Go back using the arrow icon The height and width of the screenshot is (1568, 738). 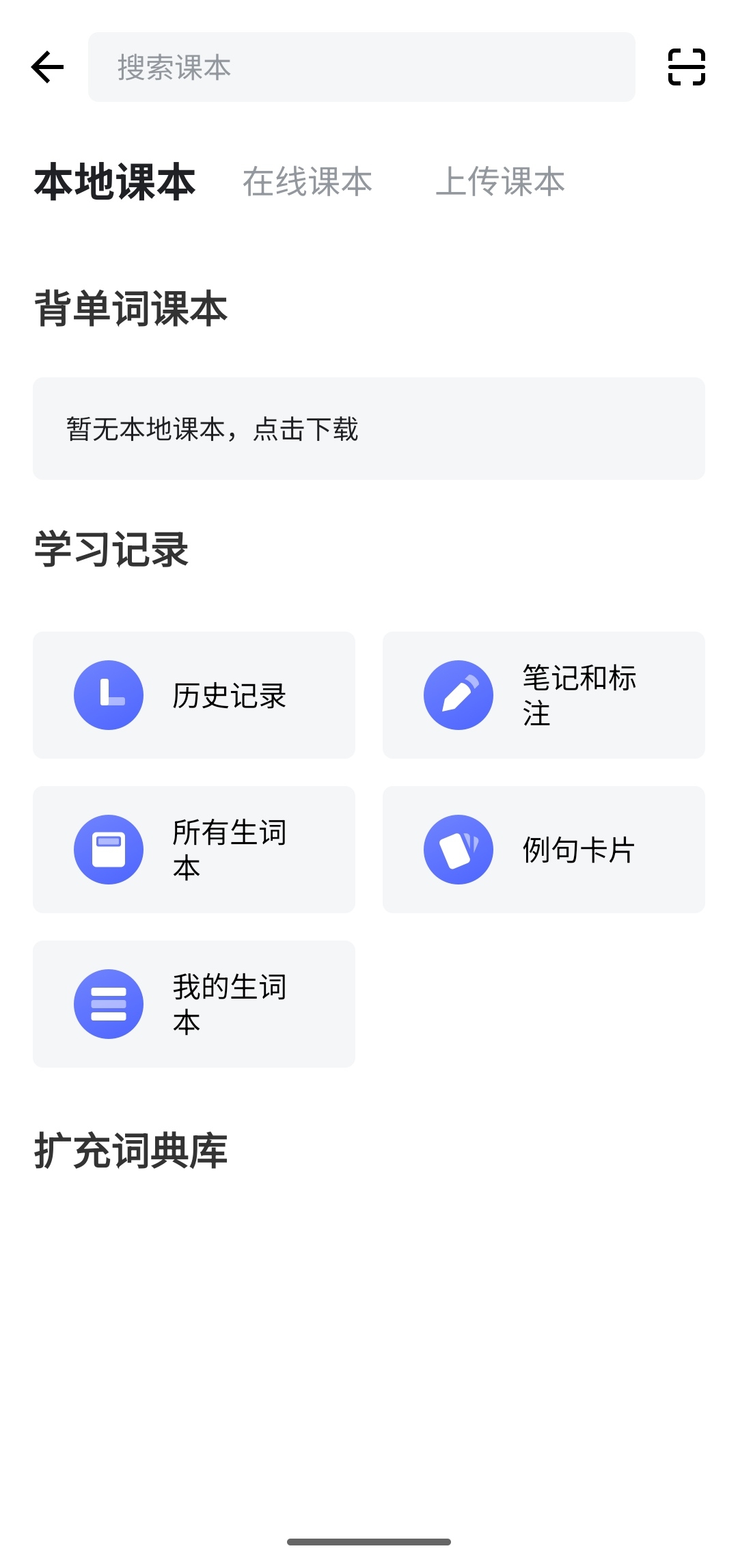point(48,67)
